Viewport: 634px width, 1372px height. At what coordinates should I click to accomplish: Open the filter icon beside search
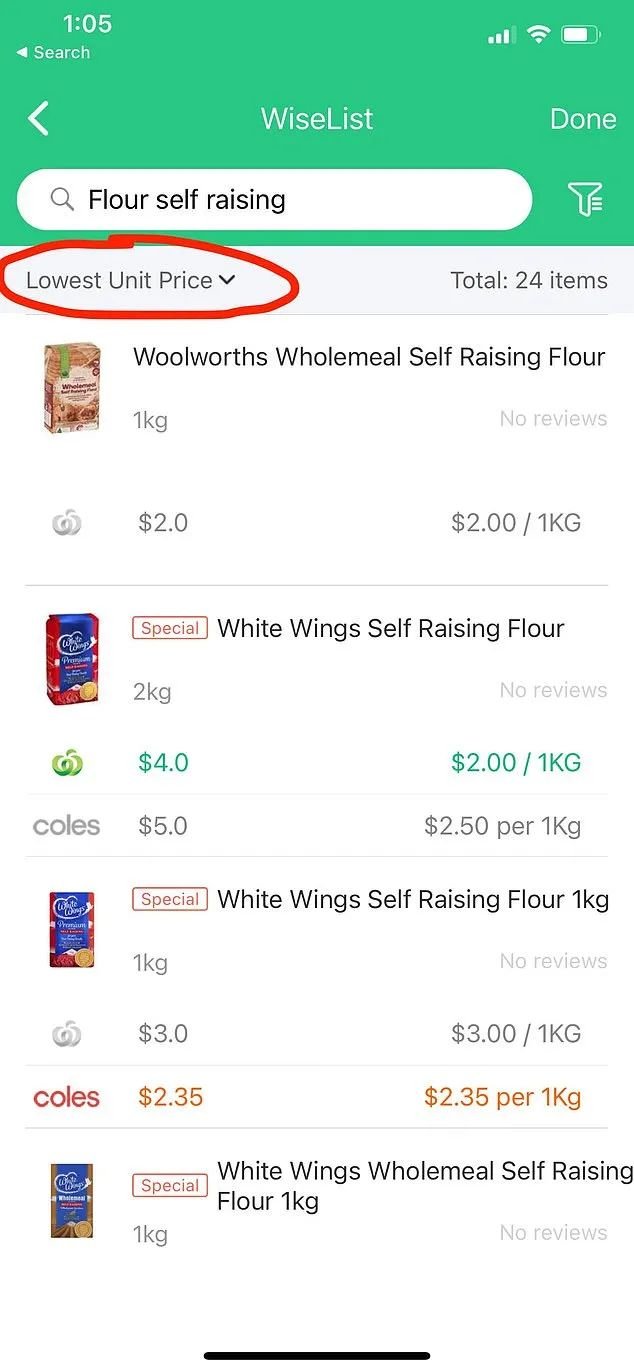pyautogui.click(x=585, y=199)
